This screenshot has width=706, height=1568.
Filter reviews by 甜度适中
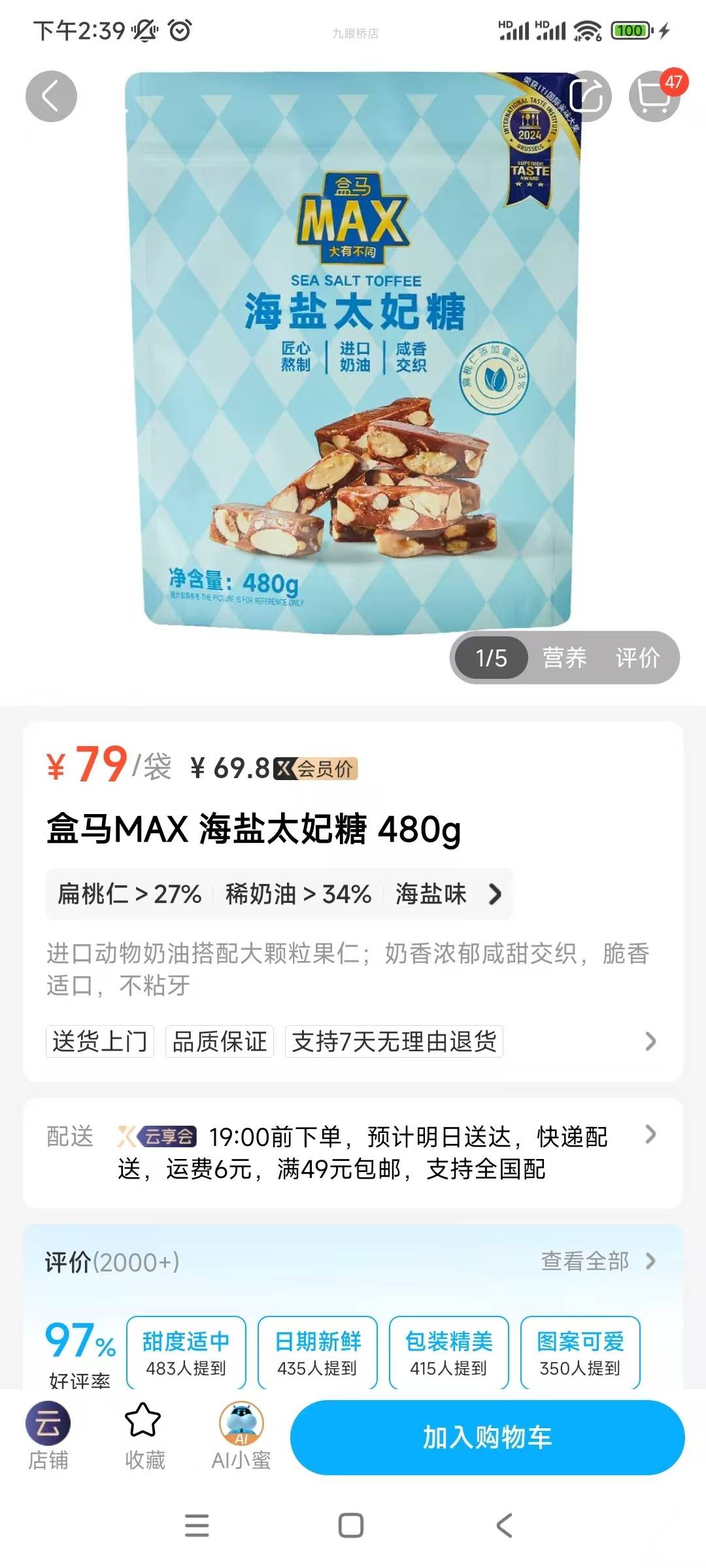(186, 1352)
